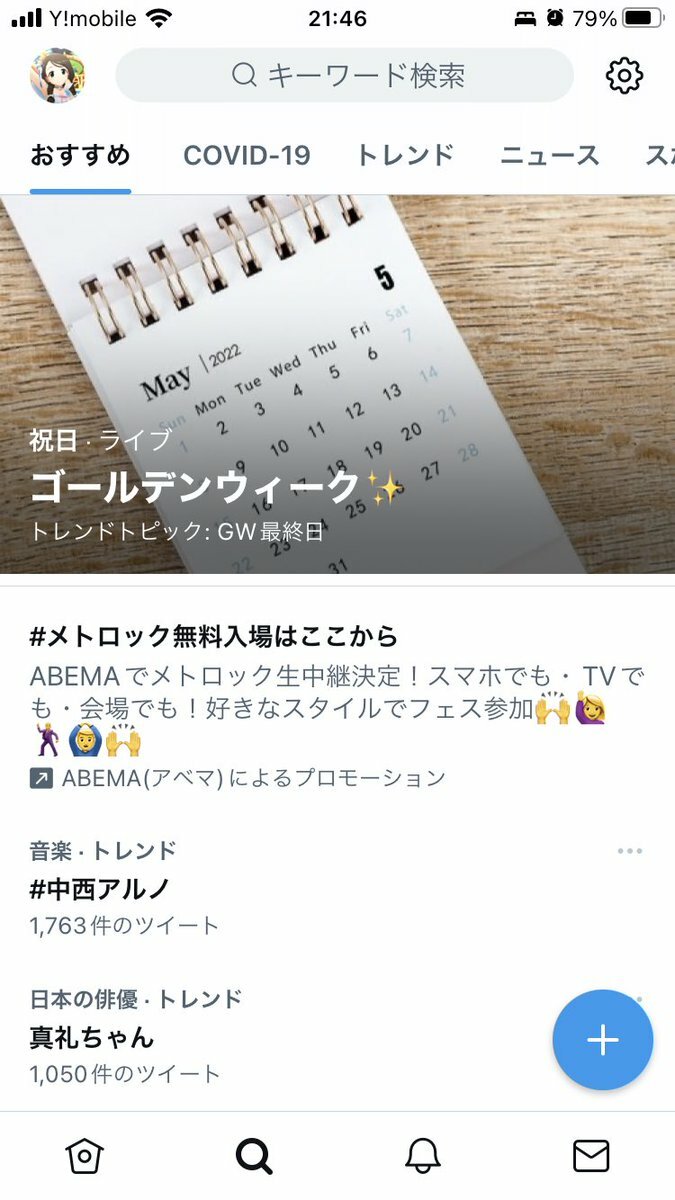Switch to the トレンド tab

(405, 155)
